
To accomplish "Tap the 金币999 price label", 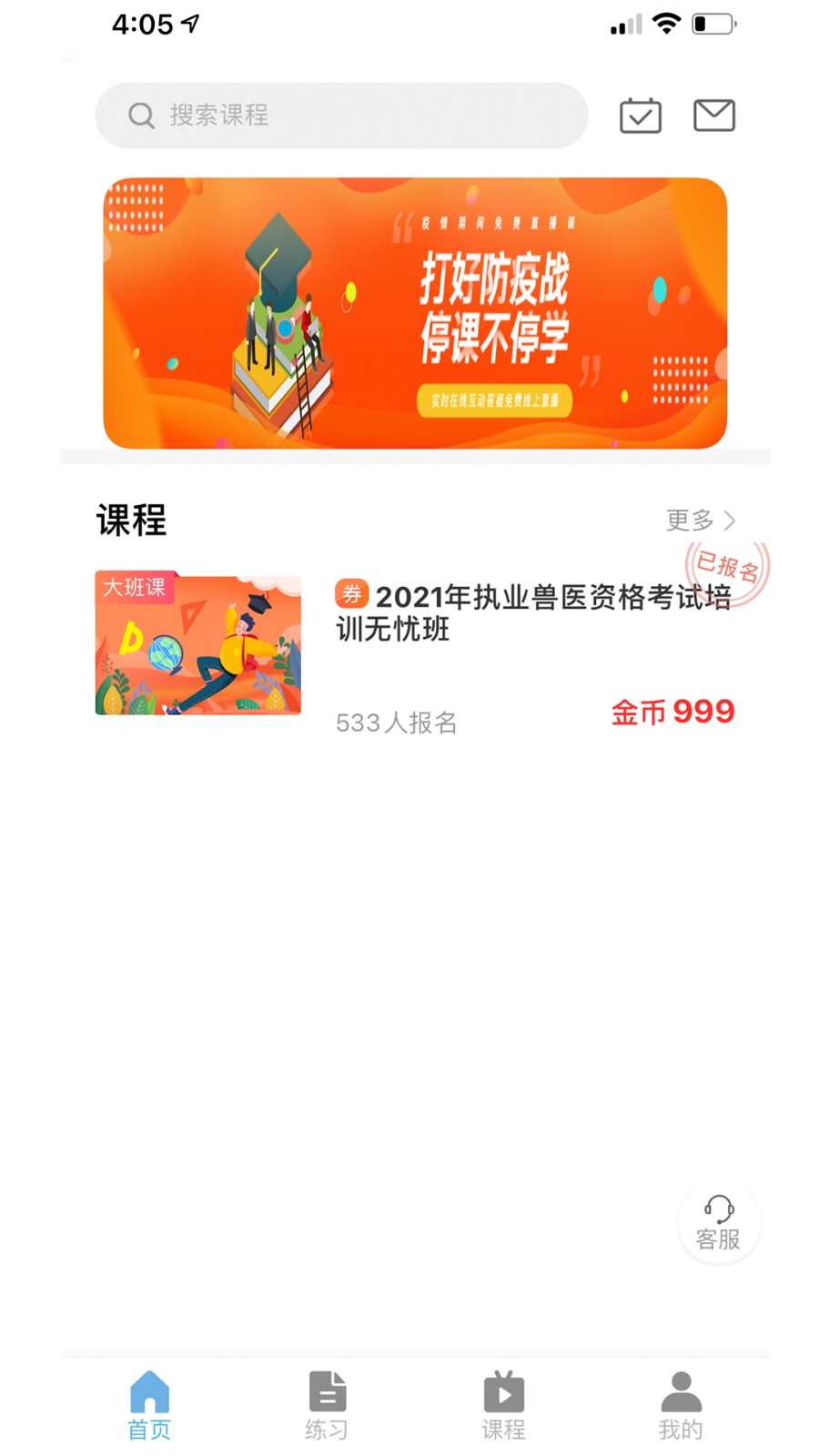I will click(x=673, y=711).
